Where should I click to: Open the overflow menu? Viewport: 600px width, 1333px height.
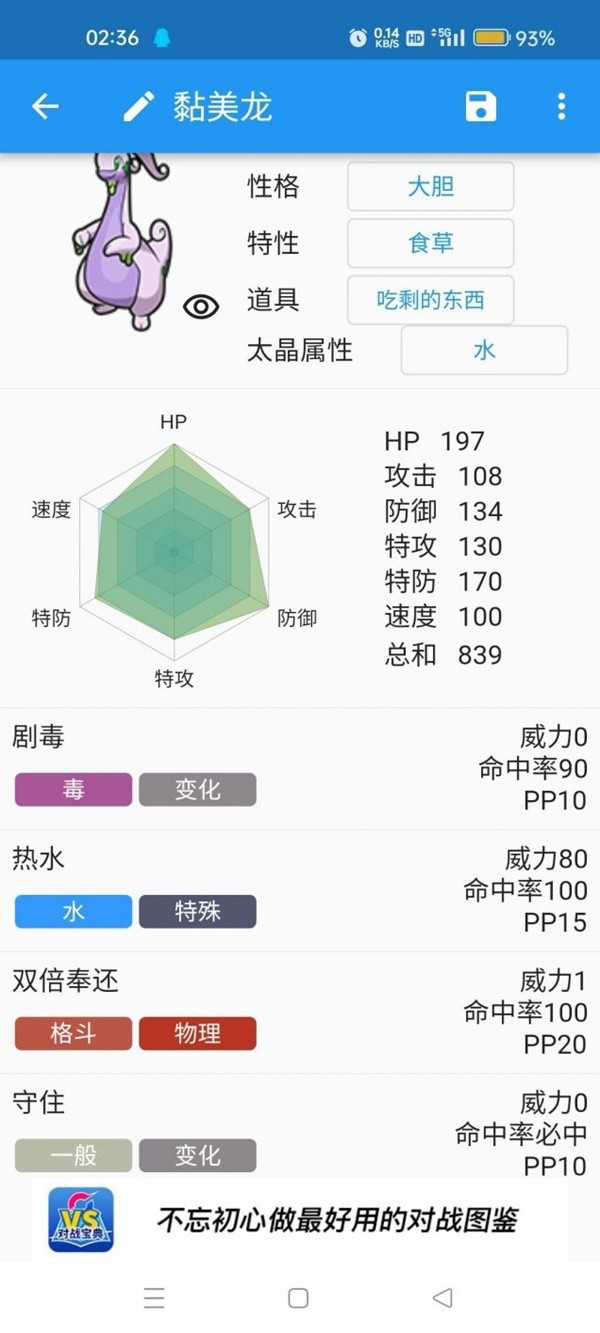coord(561,106)
